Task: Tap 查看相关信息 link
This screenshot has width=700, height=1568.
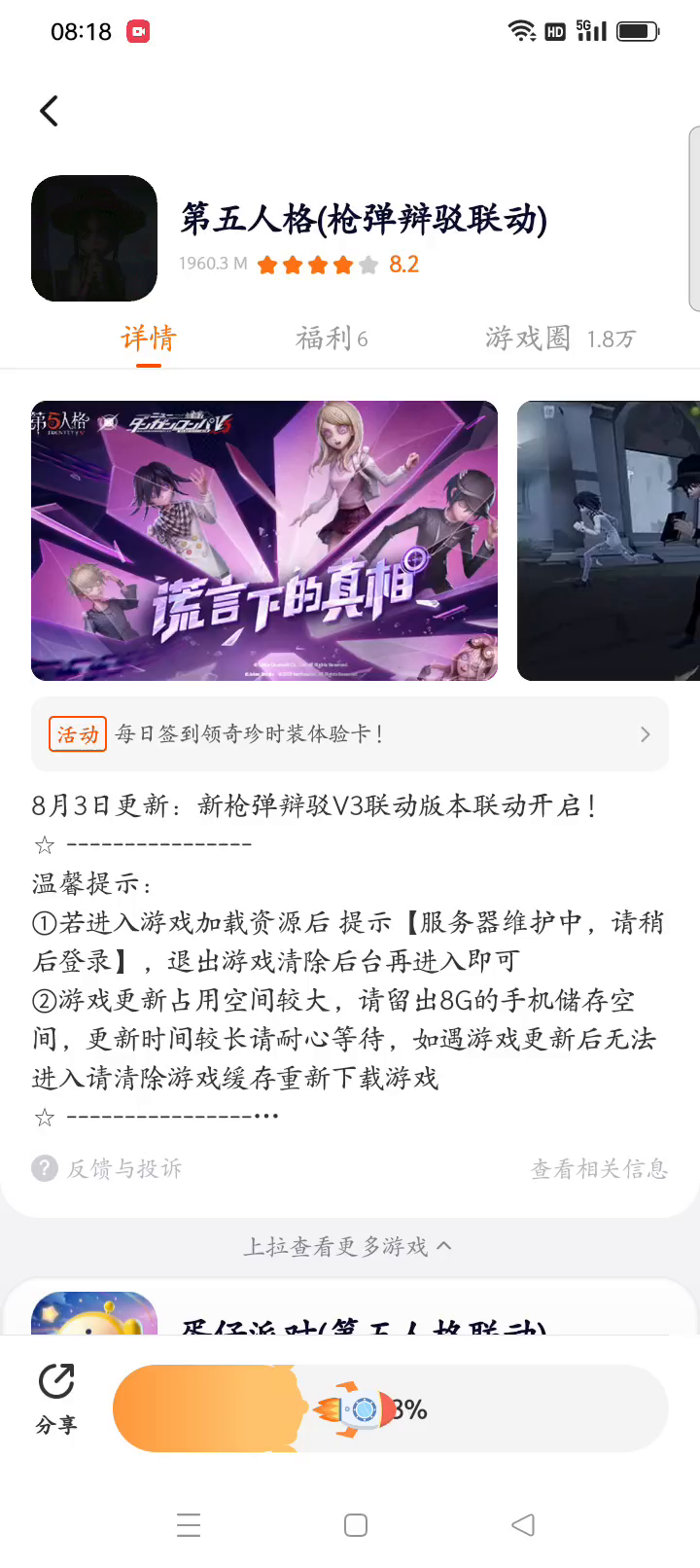Action: tap(599, 1168)
